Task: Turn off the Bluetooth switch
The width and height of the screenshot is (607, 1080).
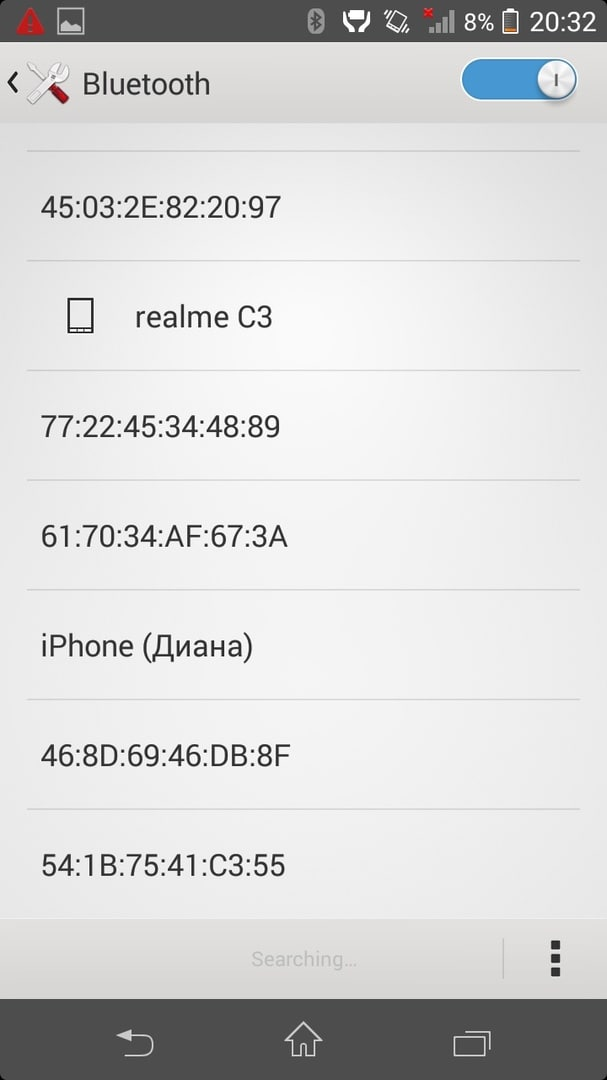Action: tap(519, 81)
